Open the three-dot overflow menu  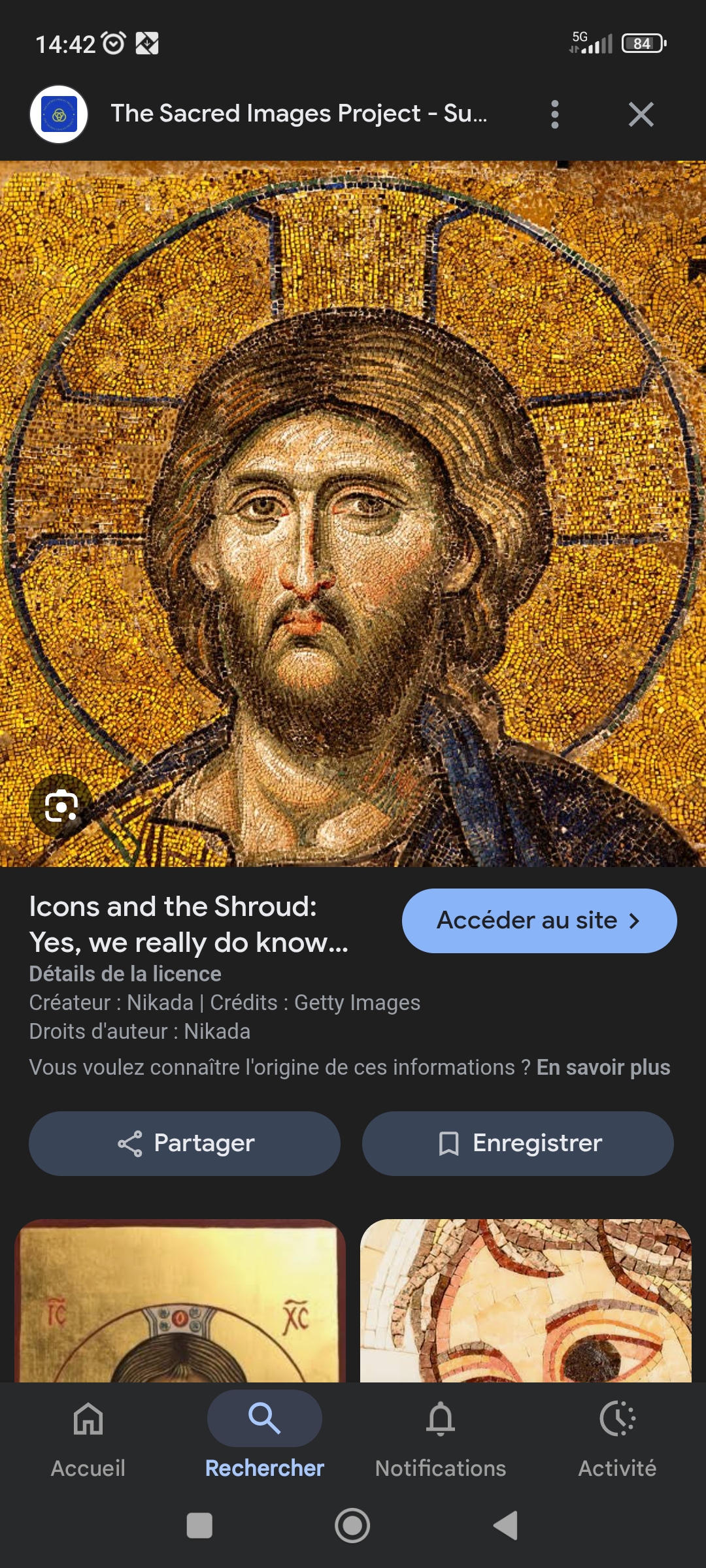pyautogui.click(x=554, y=114)
